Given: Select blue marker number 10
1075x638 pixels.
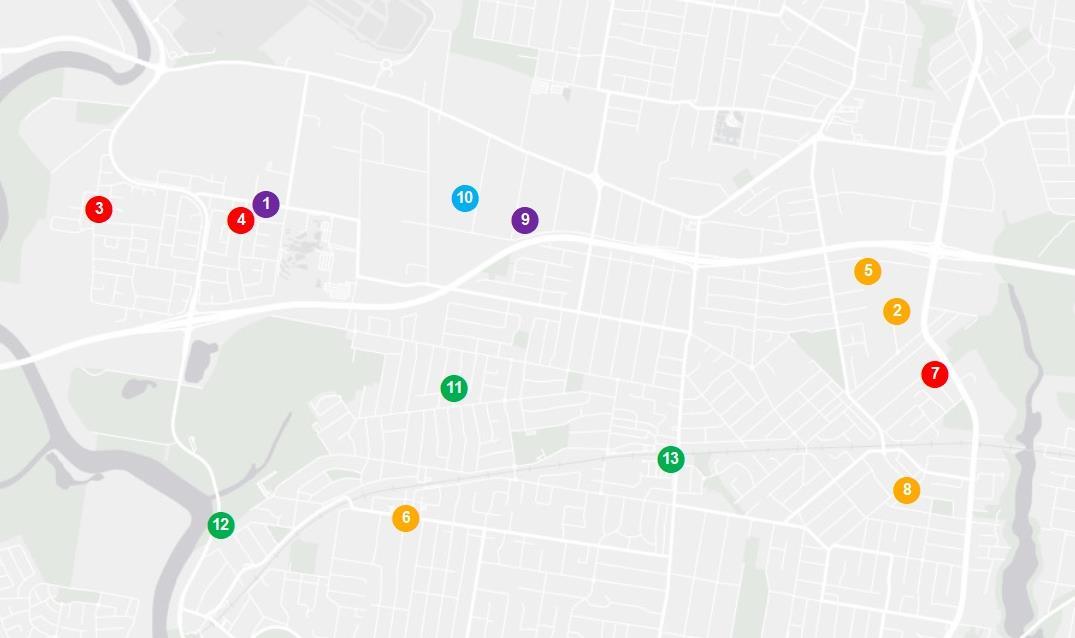Looking at the screenshot, I should pos(465,198).
